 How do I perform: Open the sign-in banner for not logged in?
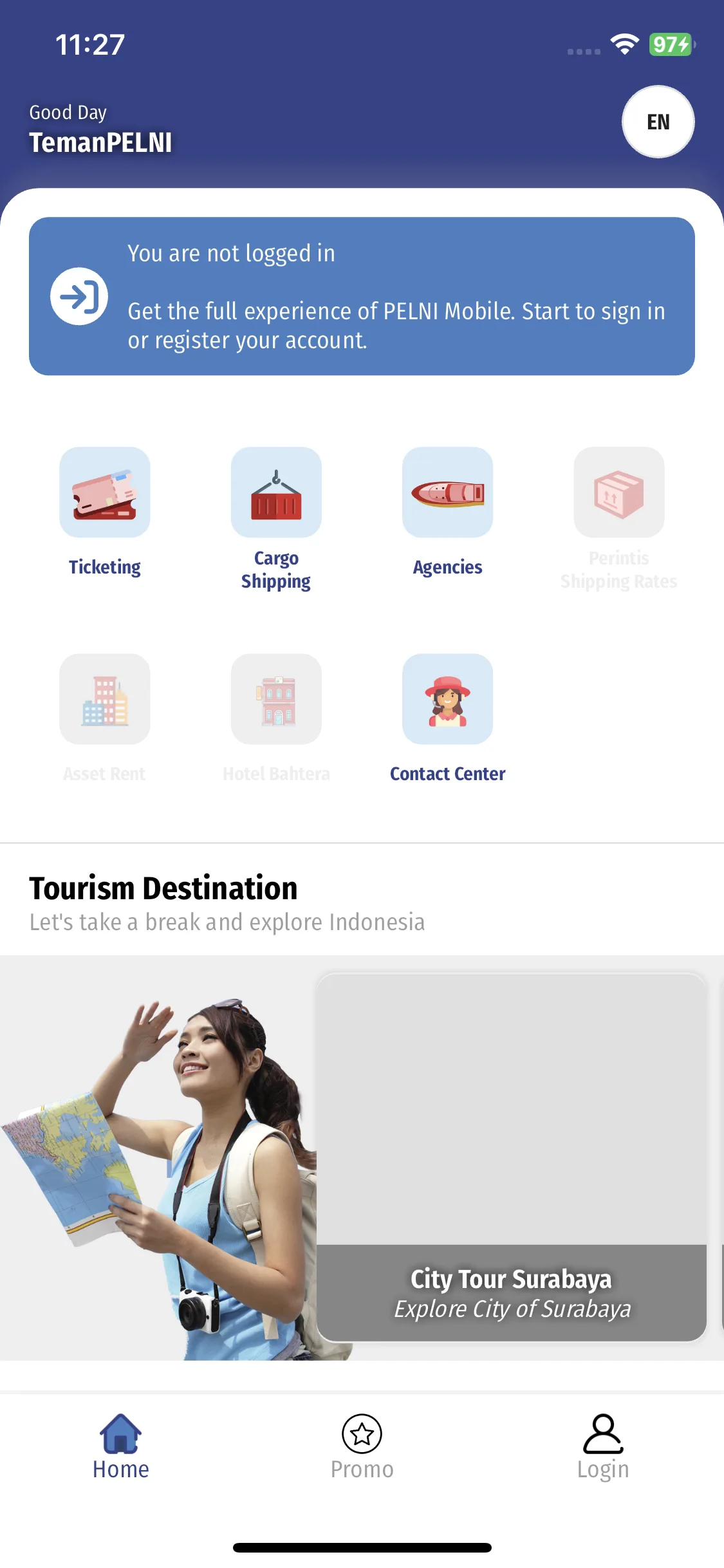[x=362, y=296]
